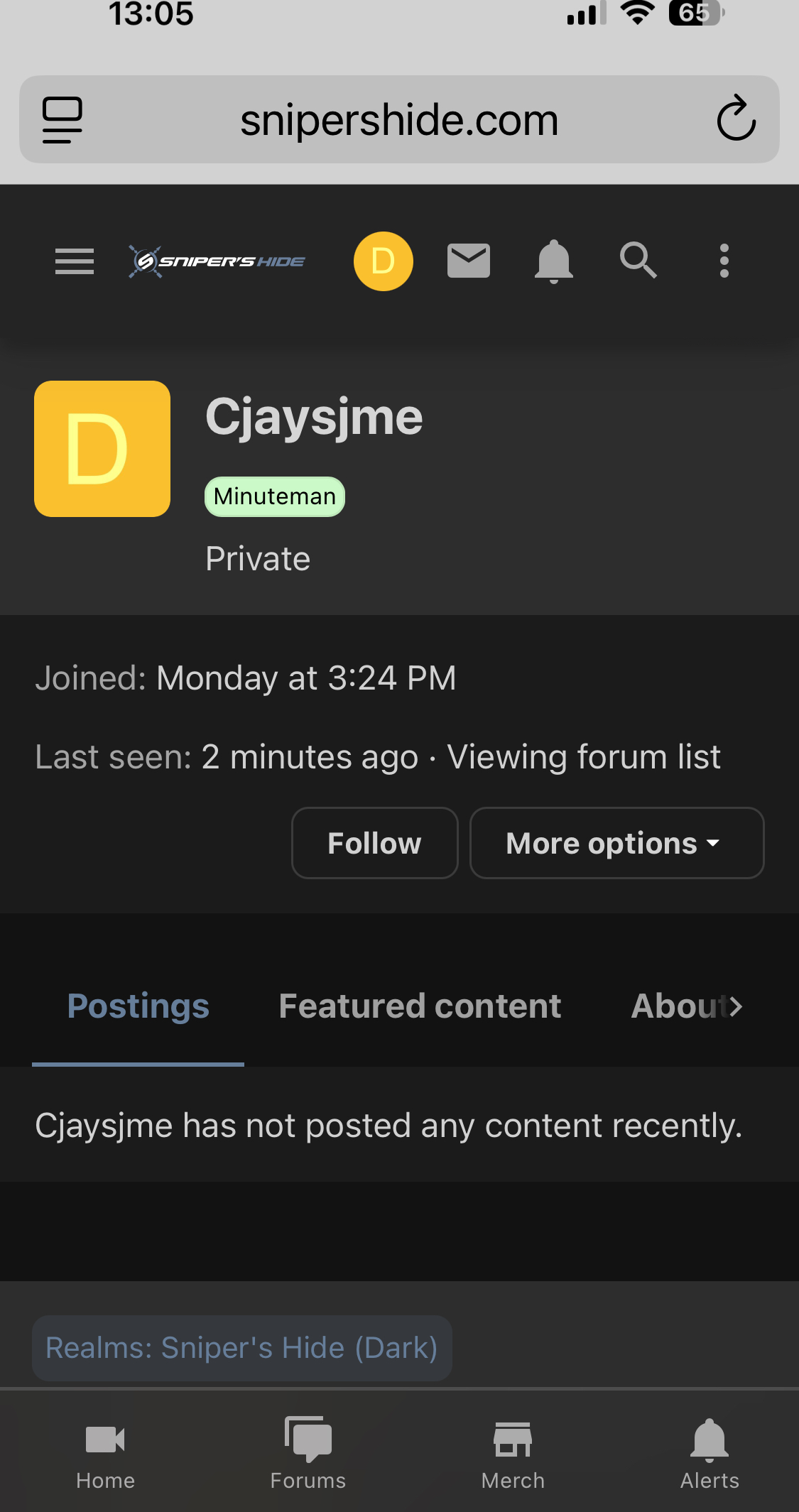
Task: Open Realms: Sniper's Hide (Dark) style chooser
Action: coord(241,1348)
